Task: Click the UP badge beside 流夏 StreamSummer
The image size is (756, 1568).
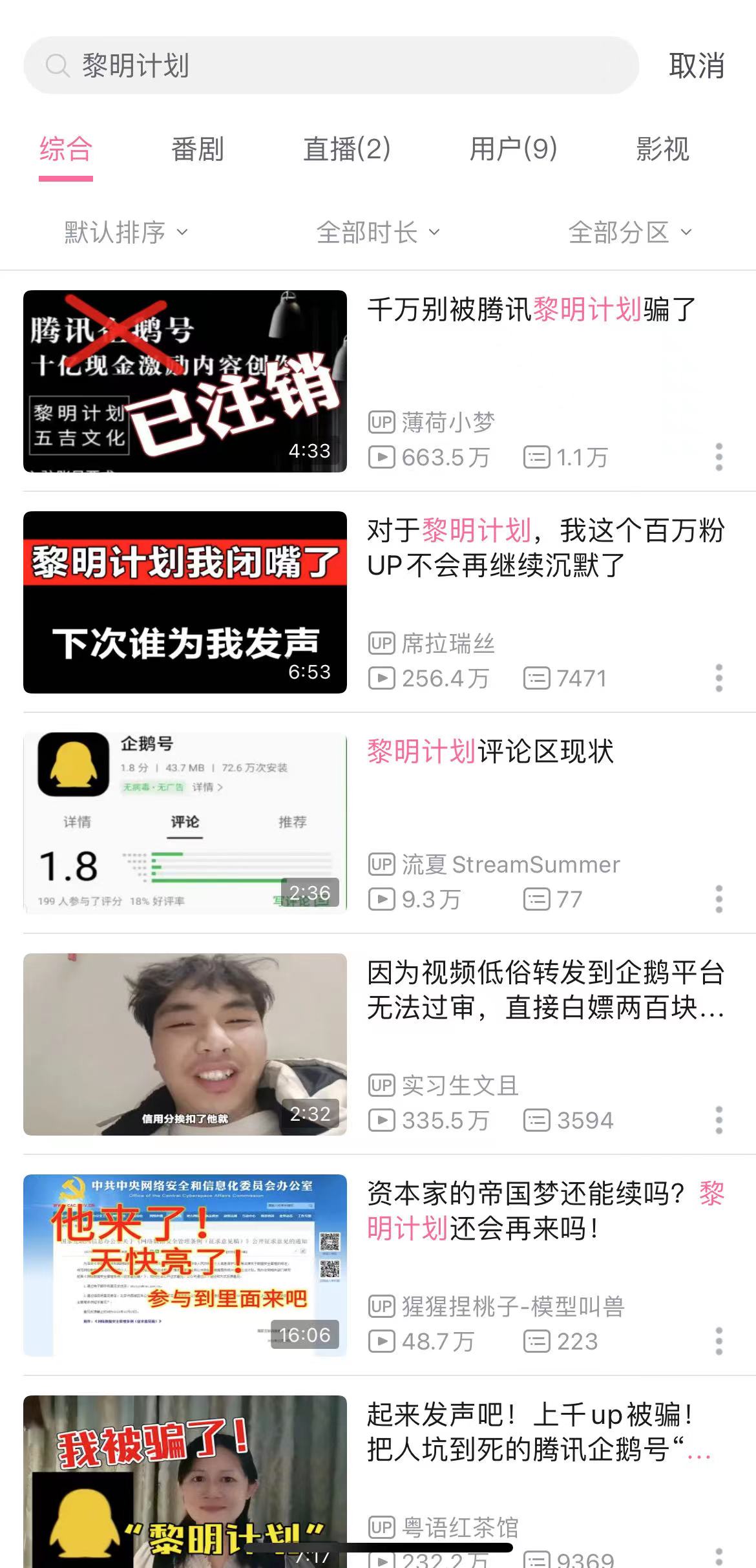Action: tap(383, 863)
